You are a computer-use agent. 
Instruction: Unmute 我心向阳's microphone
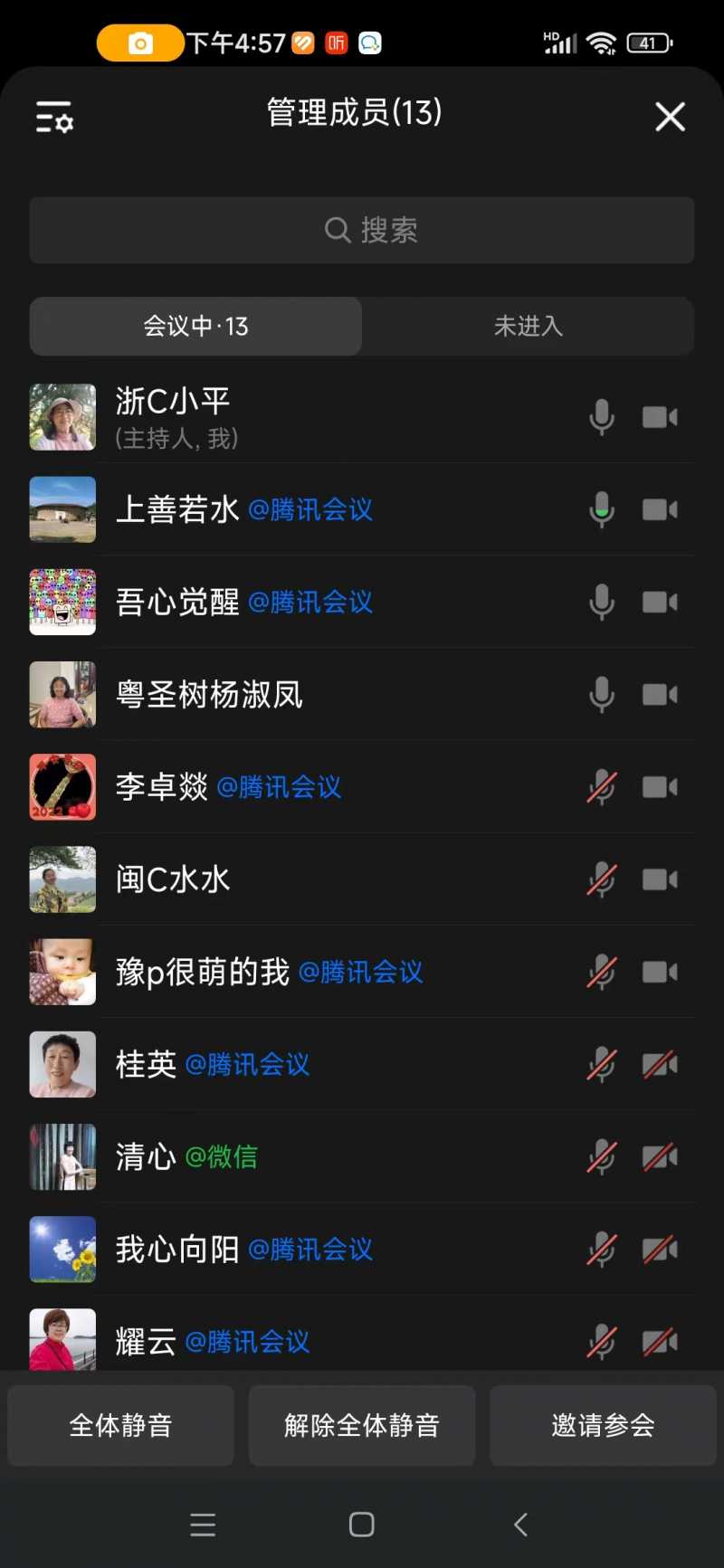click(x=602, y=1250)
